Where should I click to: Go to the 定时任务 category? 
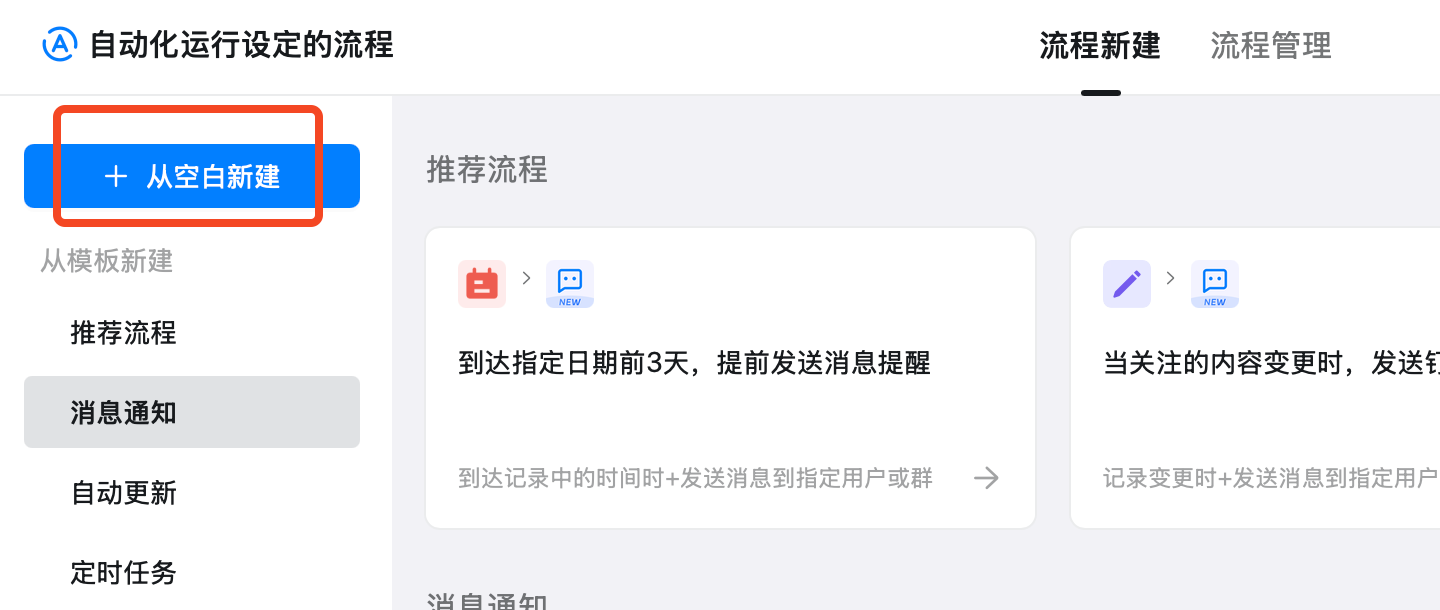pos(124,572)
